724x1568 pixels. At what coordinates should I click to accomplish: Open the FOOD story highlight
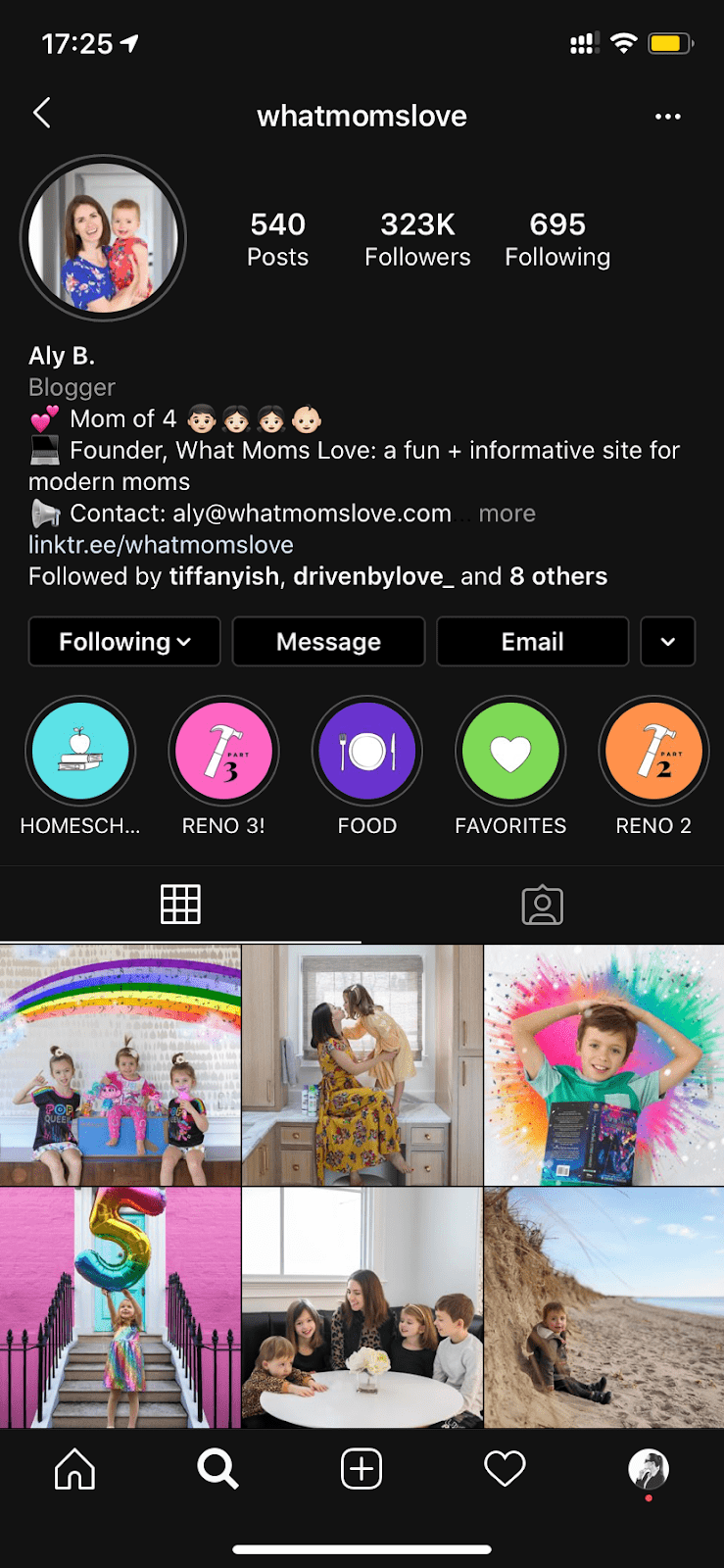pyautogui.click(x=367, y=752)
